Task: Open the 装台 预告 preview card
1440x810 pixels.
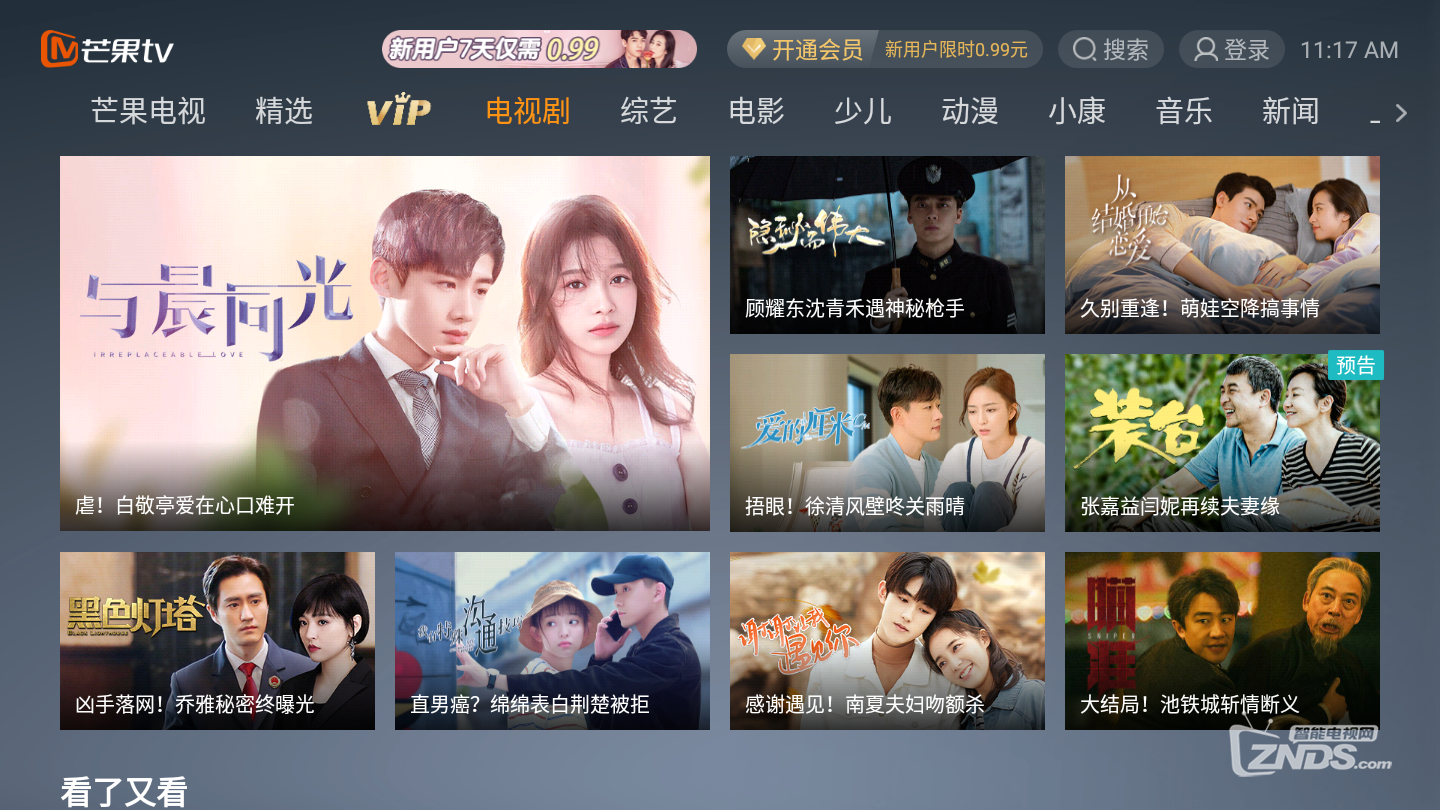Action: pos(1222,443)
